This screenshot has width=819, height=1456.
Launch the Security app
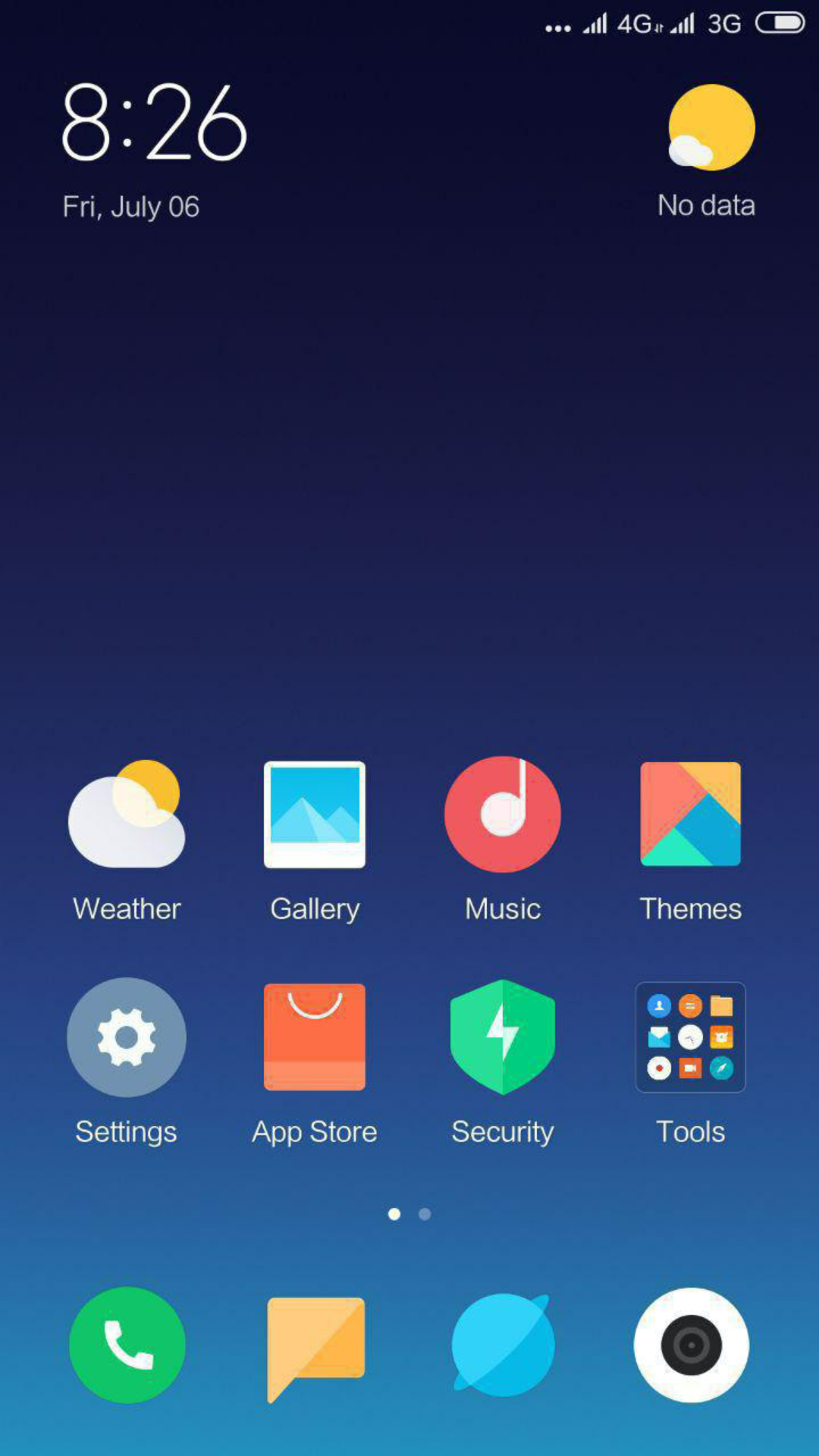[x=503, y=1037]
